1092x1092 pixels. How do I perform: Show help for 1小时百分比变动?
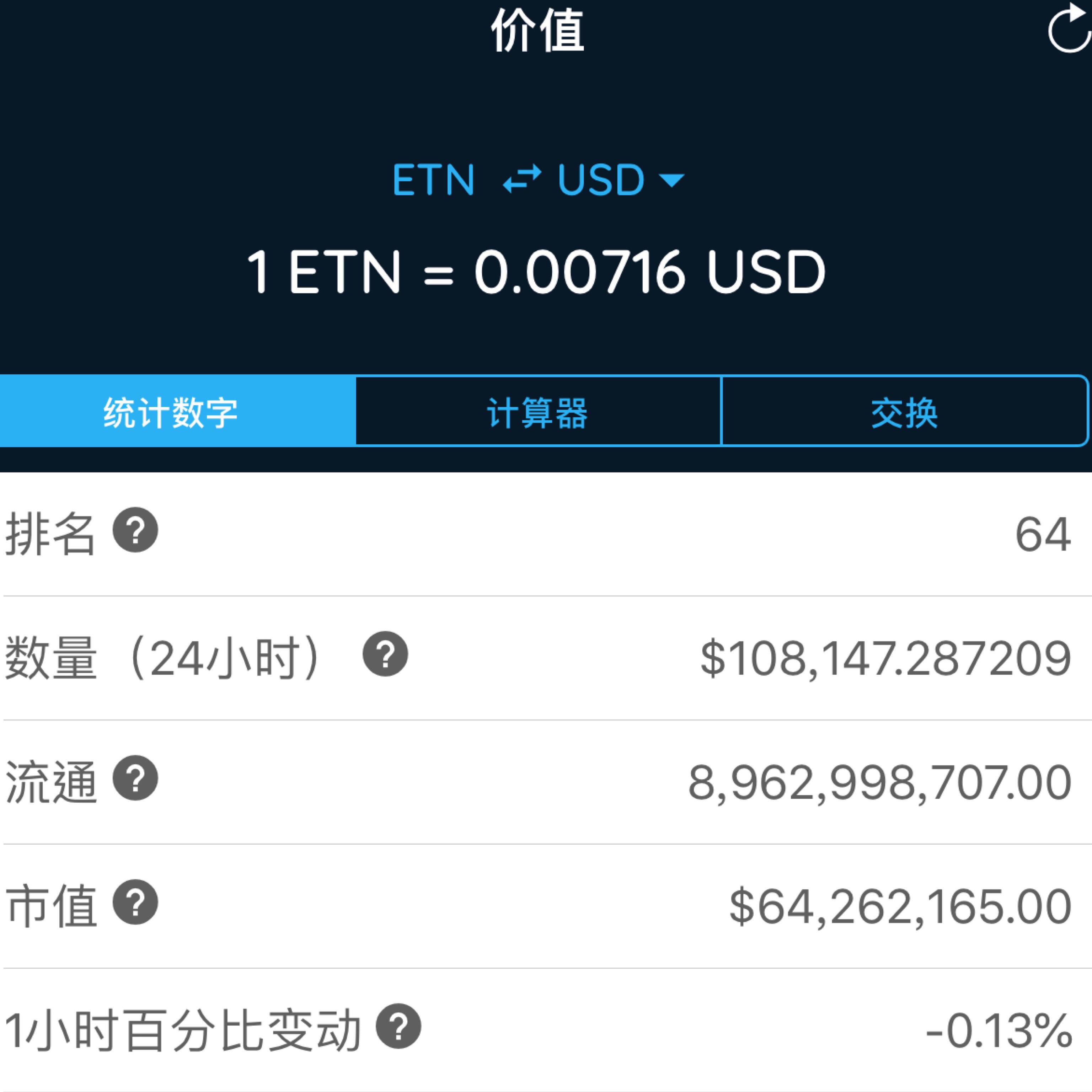[398, 1027]
